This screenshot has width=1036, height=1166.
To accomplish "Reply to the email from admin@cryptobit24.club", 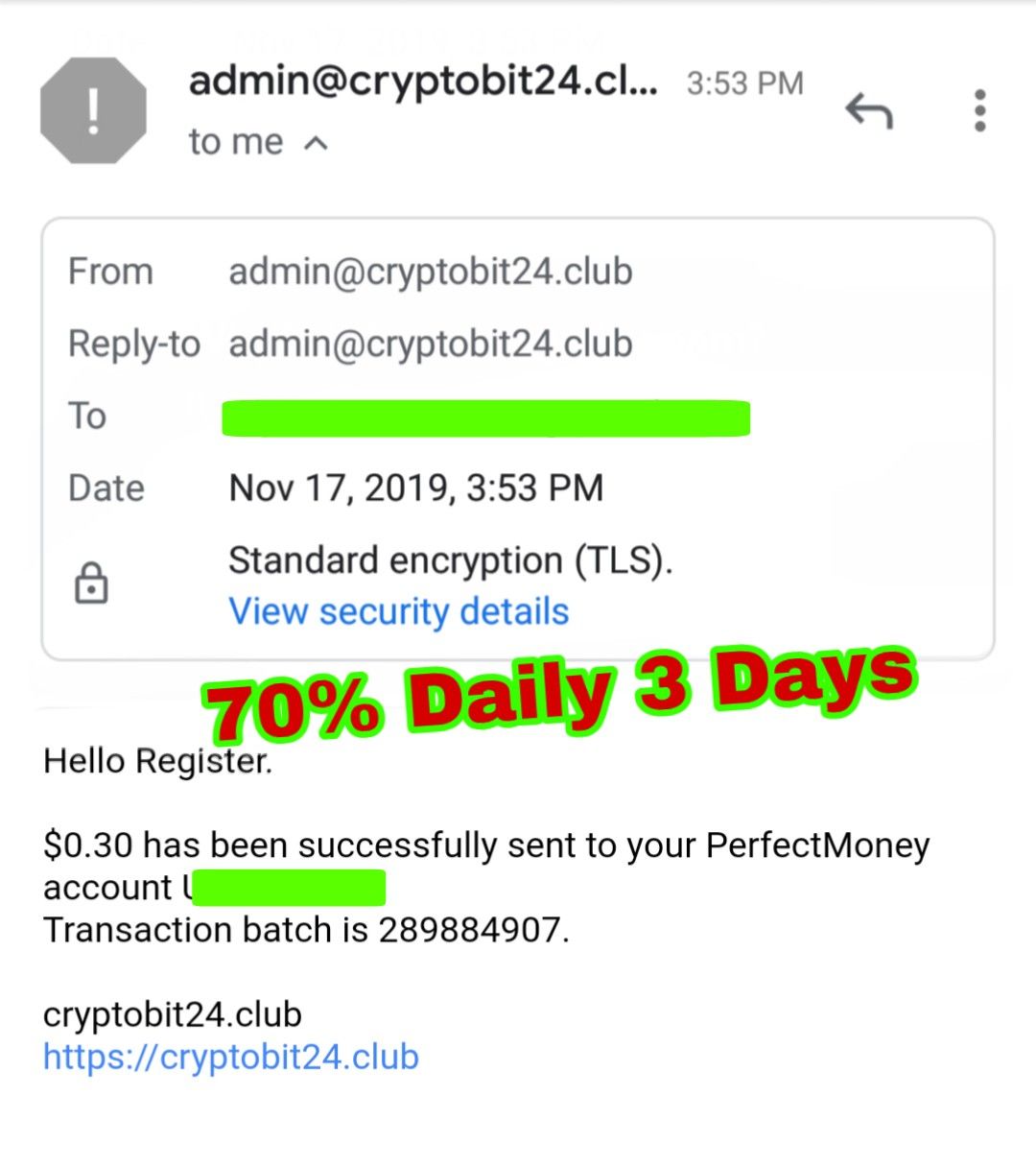I will point(869,111).
